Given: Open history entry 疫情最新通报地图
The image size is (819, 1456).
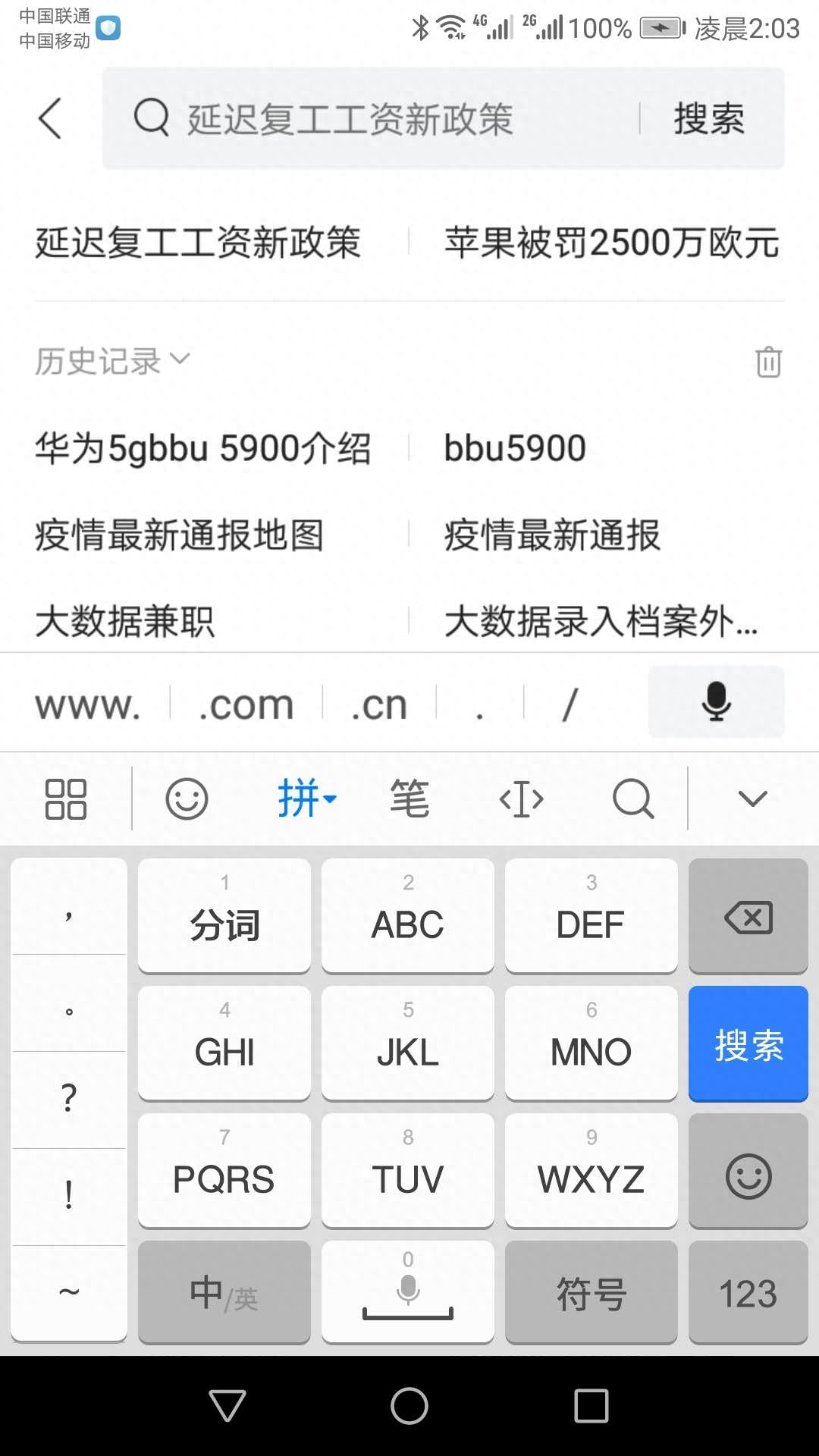Looking at the screenshot, I should 180,535.
